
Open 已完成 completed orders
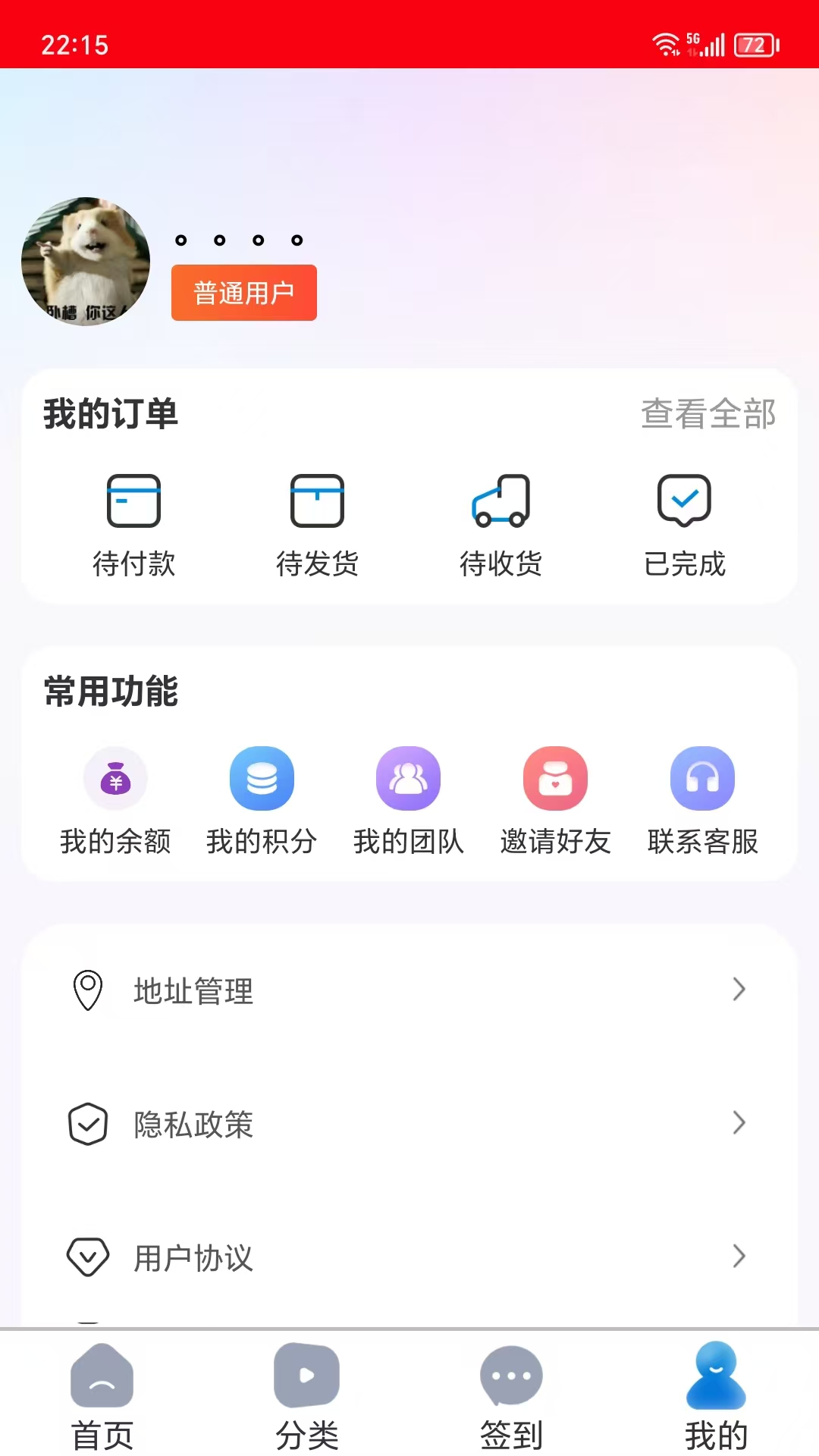[x=684, y=525]
